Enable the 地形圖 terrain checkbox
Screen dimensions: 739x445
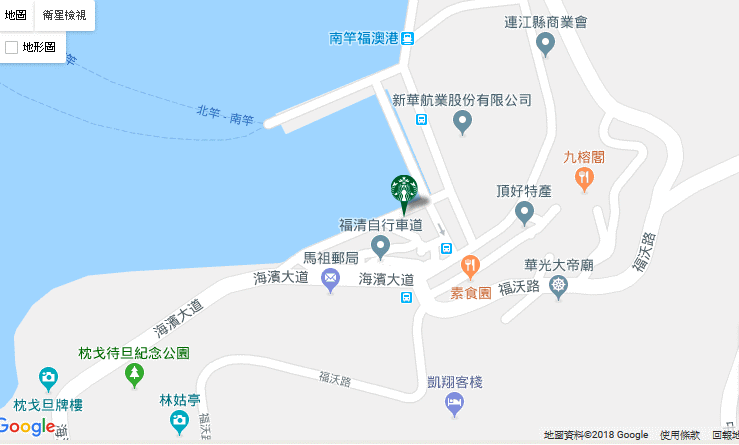coord(12,47)
